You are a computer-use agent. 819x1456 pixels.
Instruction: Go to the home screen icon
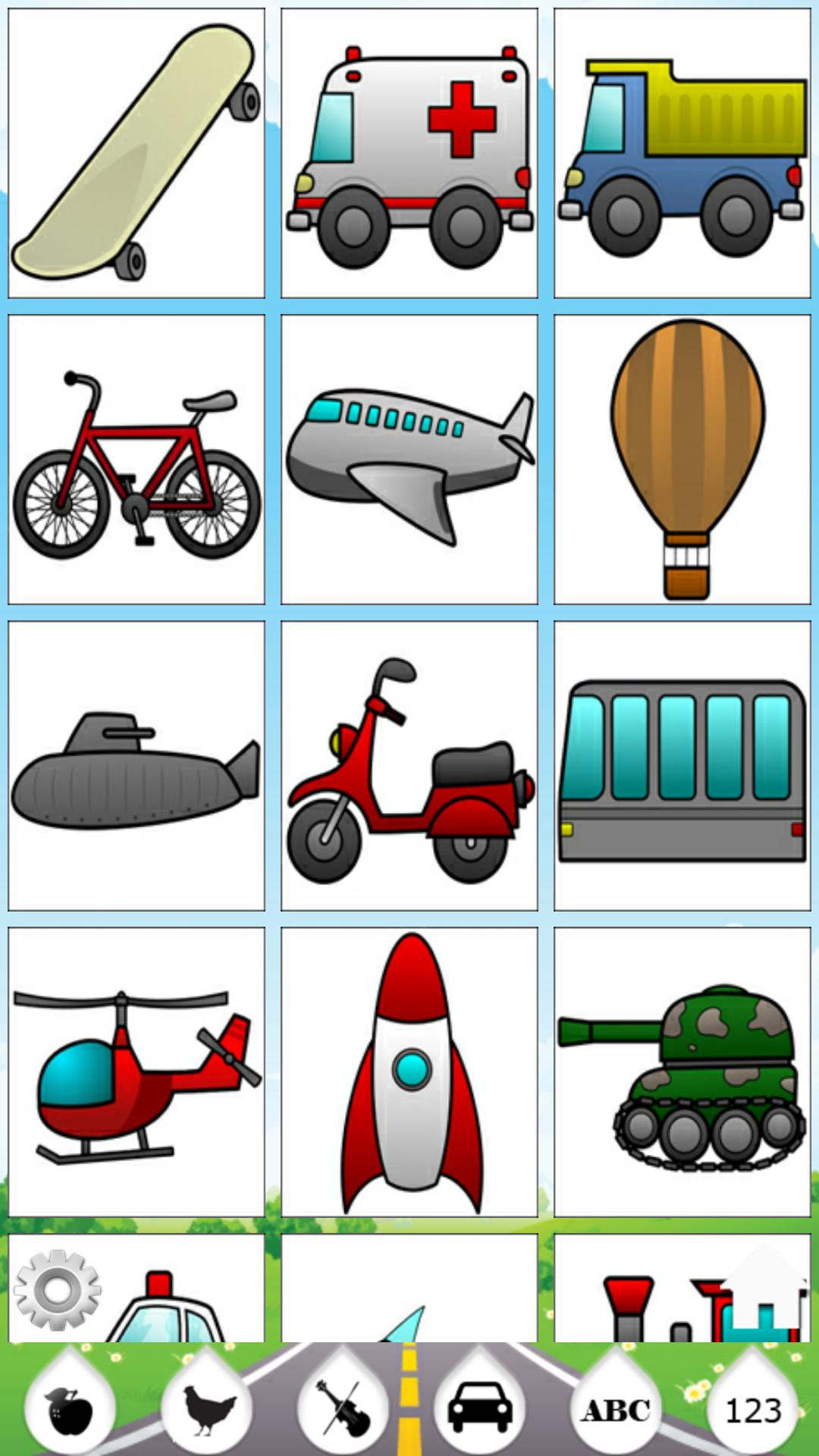[764, 1288]
